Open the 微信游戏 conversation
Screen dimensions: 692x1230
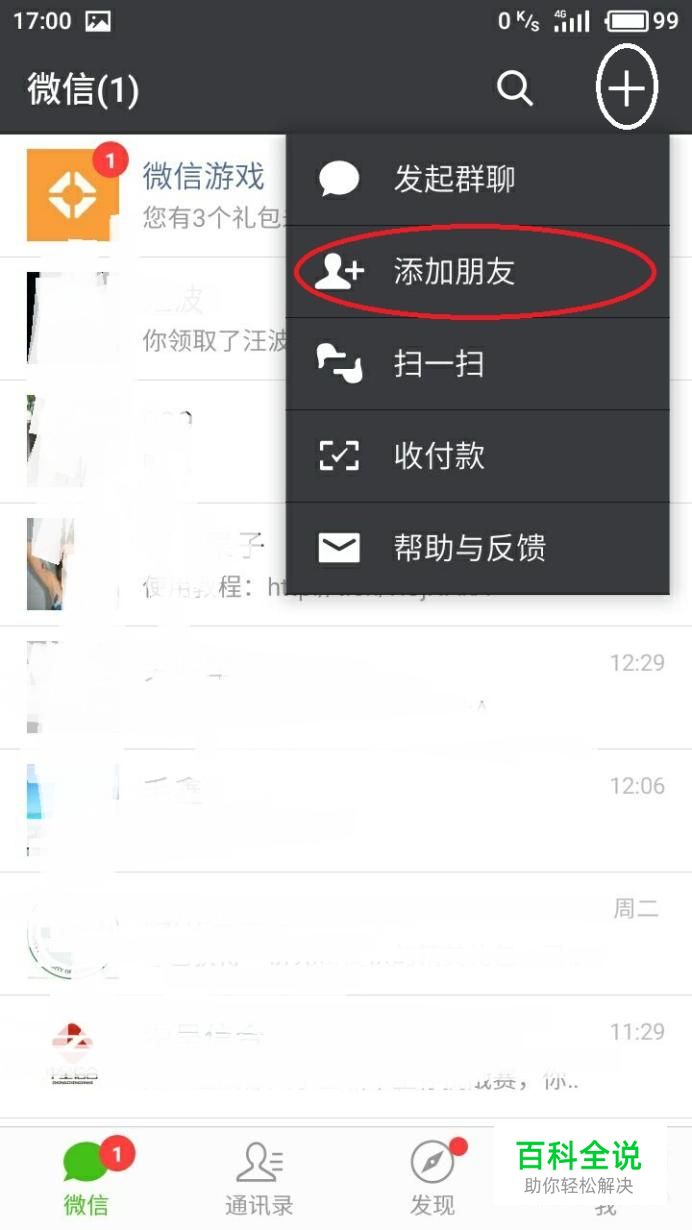point(150,195)
